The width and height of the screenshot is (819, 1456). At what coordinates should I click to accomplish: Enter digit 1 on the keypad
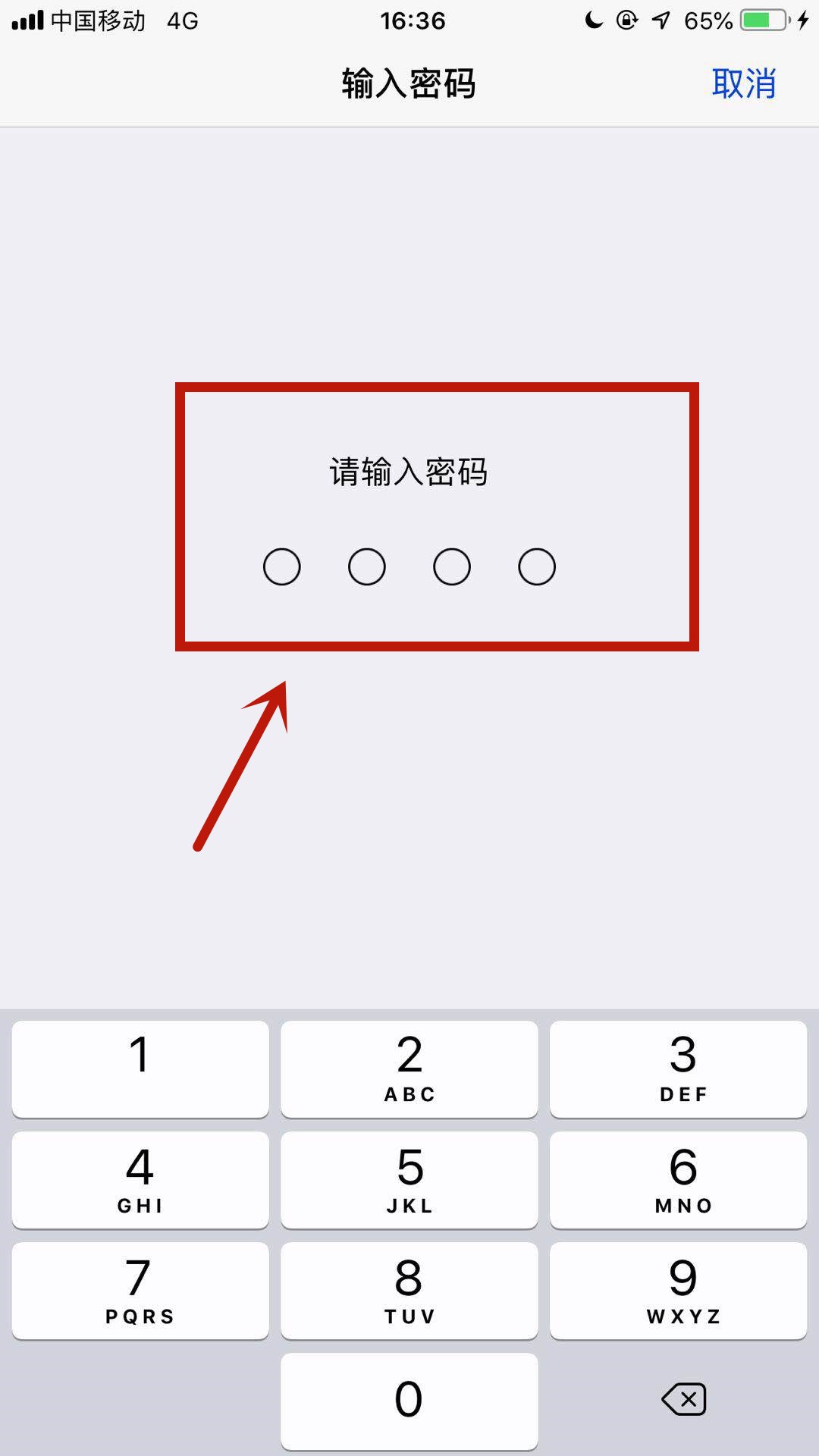click(140, 1068)
